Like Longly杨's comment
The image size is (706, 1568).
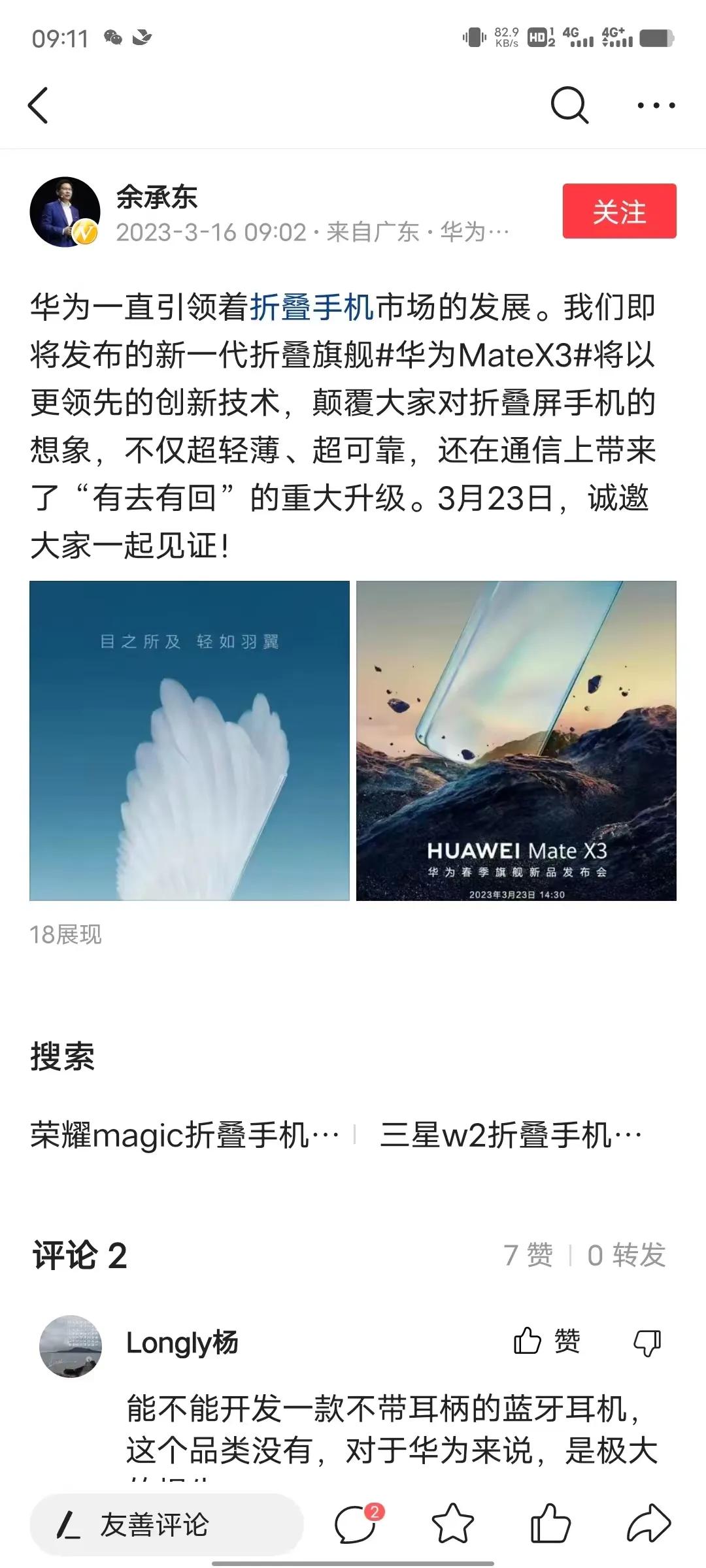pyautogui.click(x=546, y=1342)
